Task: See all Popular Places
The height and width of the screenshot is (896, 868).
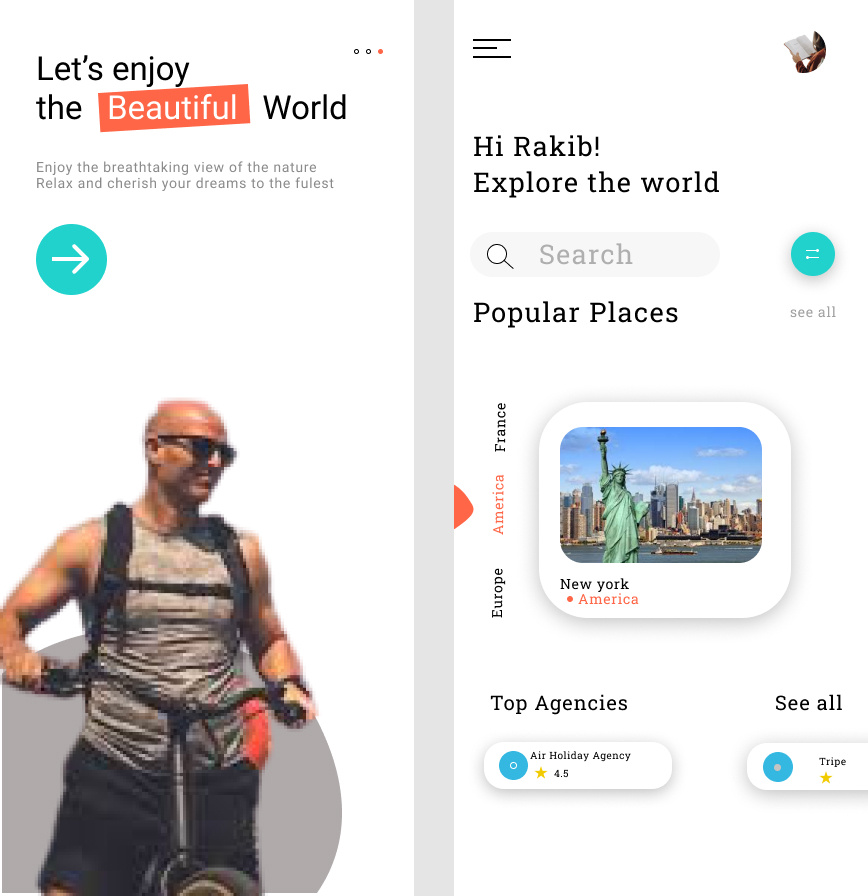Action: click(812, 312)
